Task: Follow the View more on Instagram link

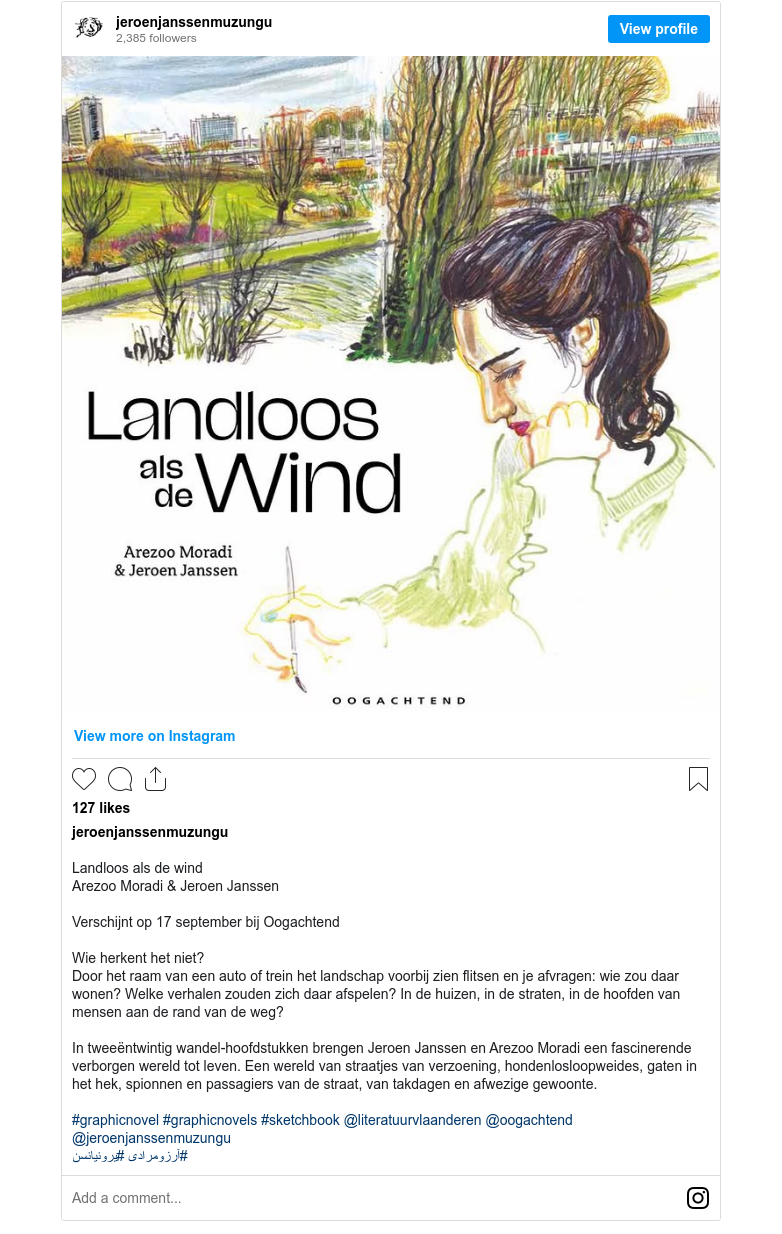Action: (154, 736)
